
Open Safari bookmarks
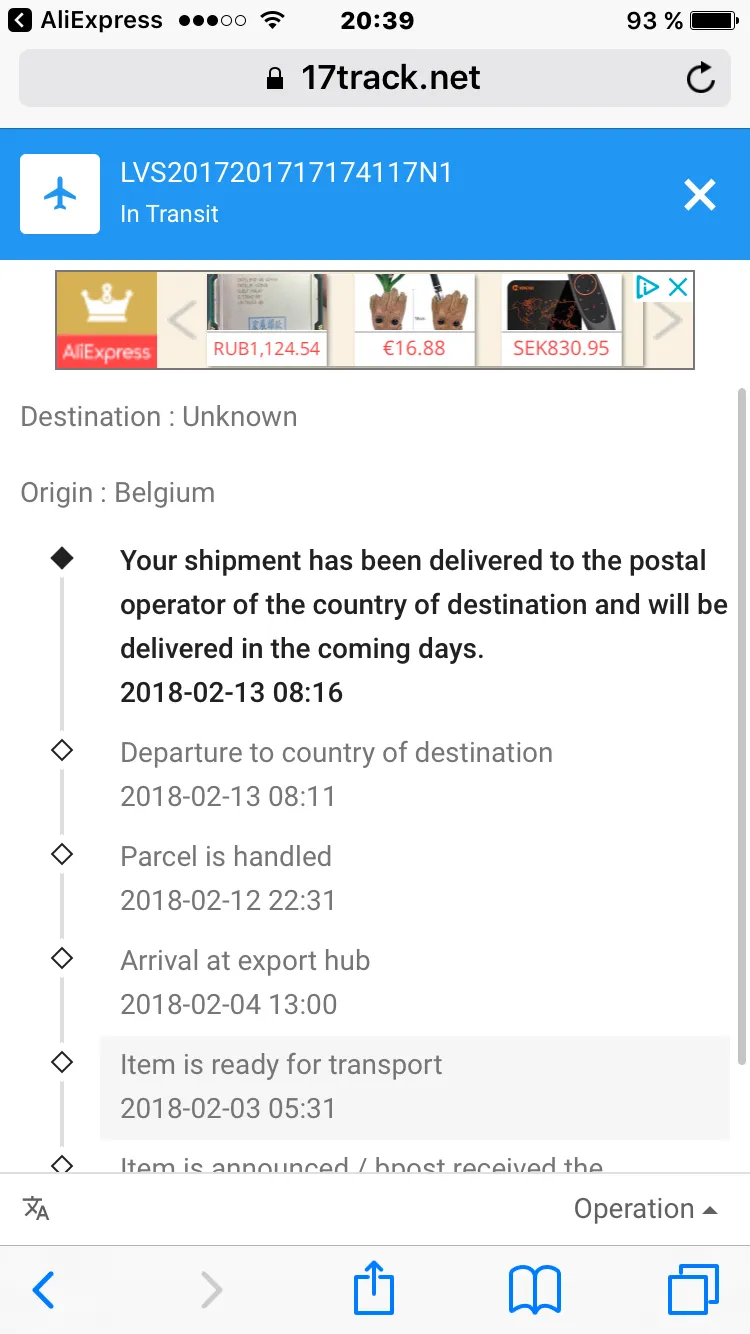[535, 1289]
